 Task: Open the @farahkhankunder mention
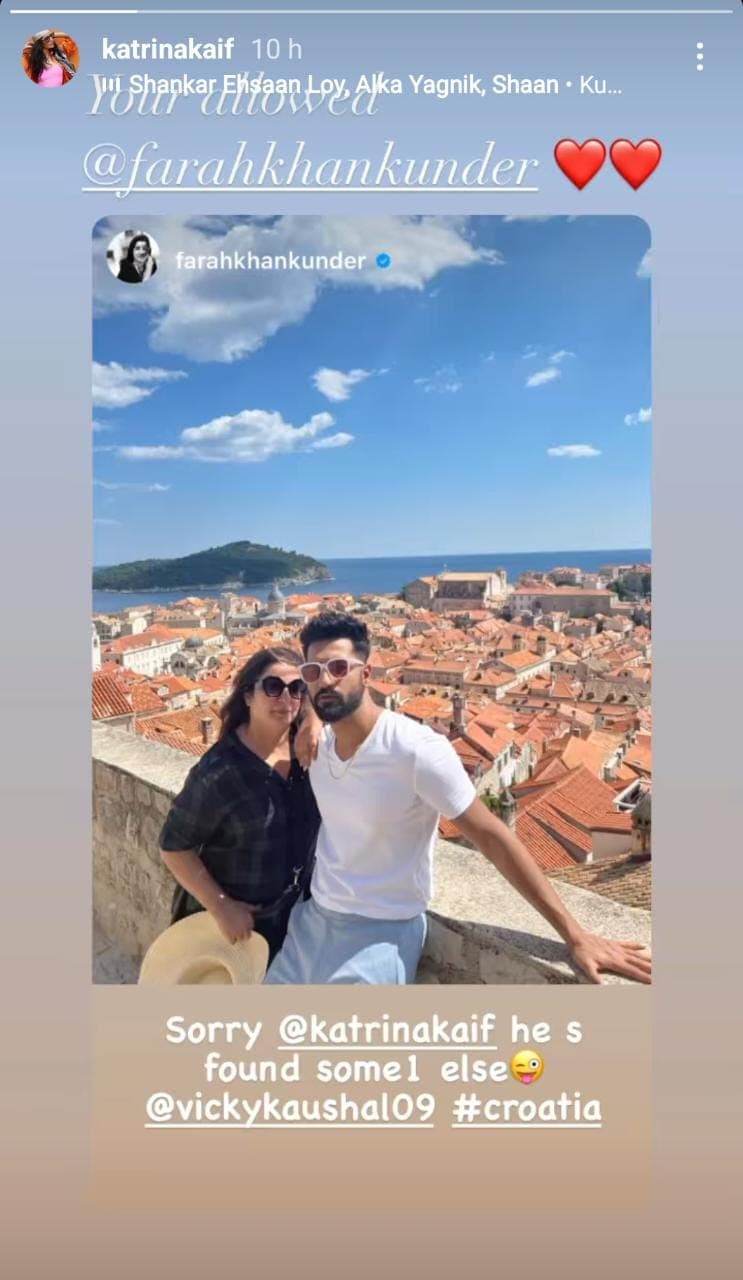point(310,166)
